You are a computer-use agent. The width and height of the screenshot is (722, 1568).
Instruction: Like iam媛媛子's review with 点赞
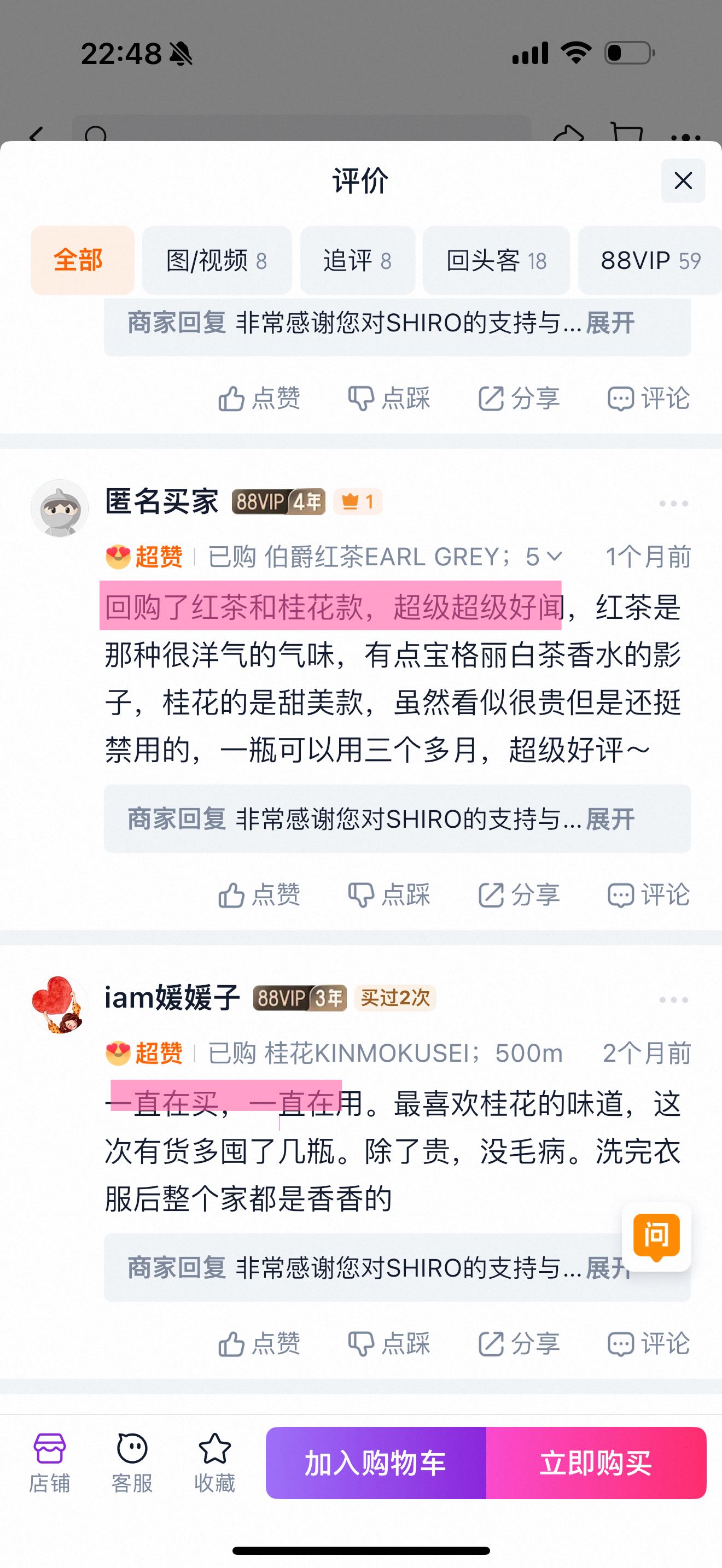[x=259, y=1343]
